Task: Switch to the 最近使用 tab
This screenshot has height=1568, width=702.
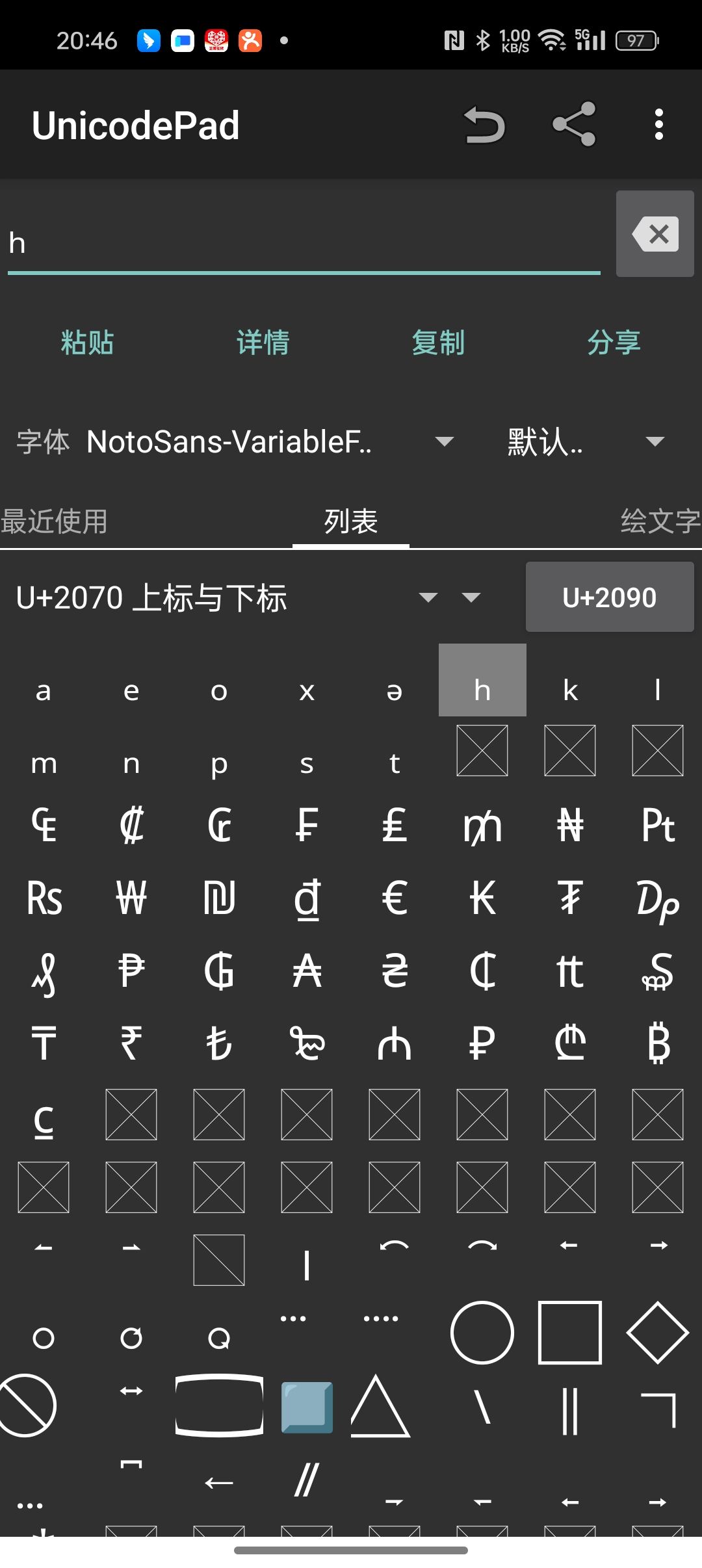Action: click(55, 521)
